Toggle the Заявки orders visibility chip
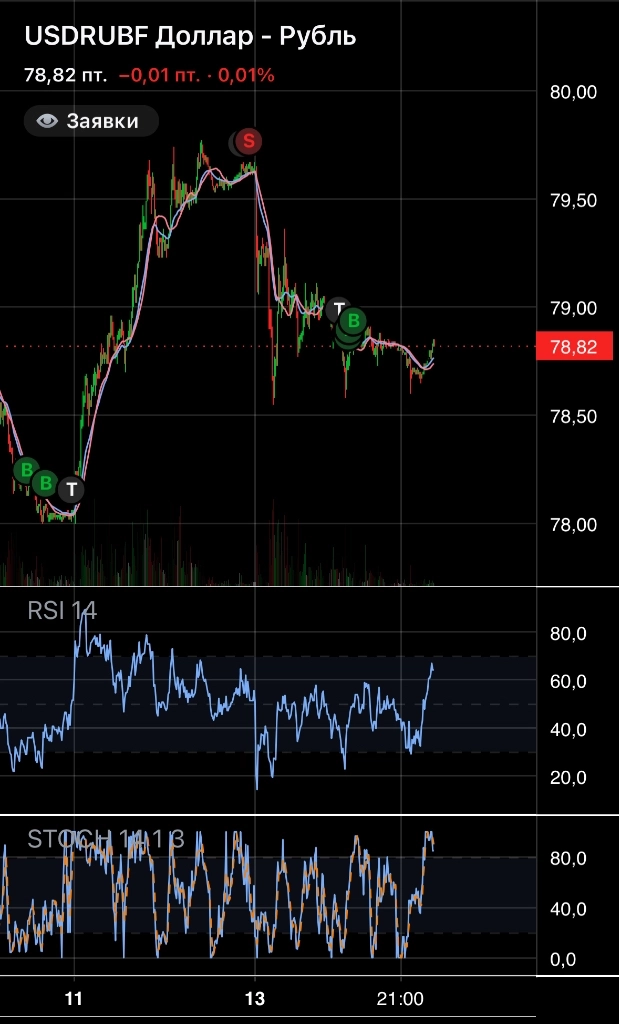619x1024 pixels. click(91, 122)
